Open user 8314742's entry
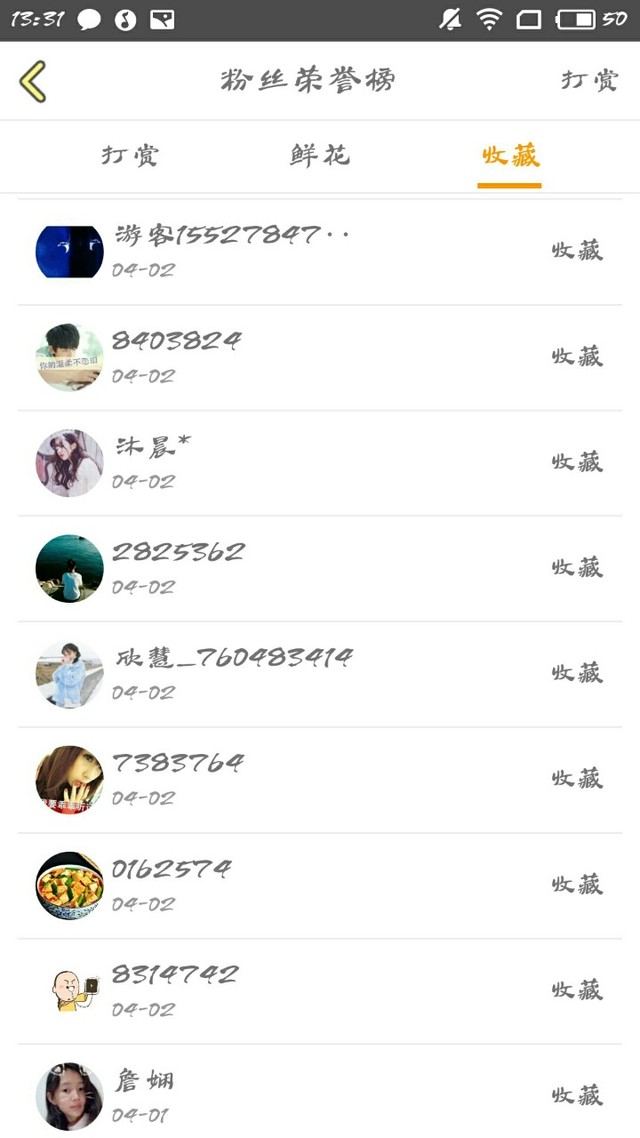The height and width of the screenshot is (1138, 640). [x=320, y=991]
